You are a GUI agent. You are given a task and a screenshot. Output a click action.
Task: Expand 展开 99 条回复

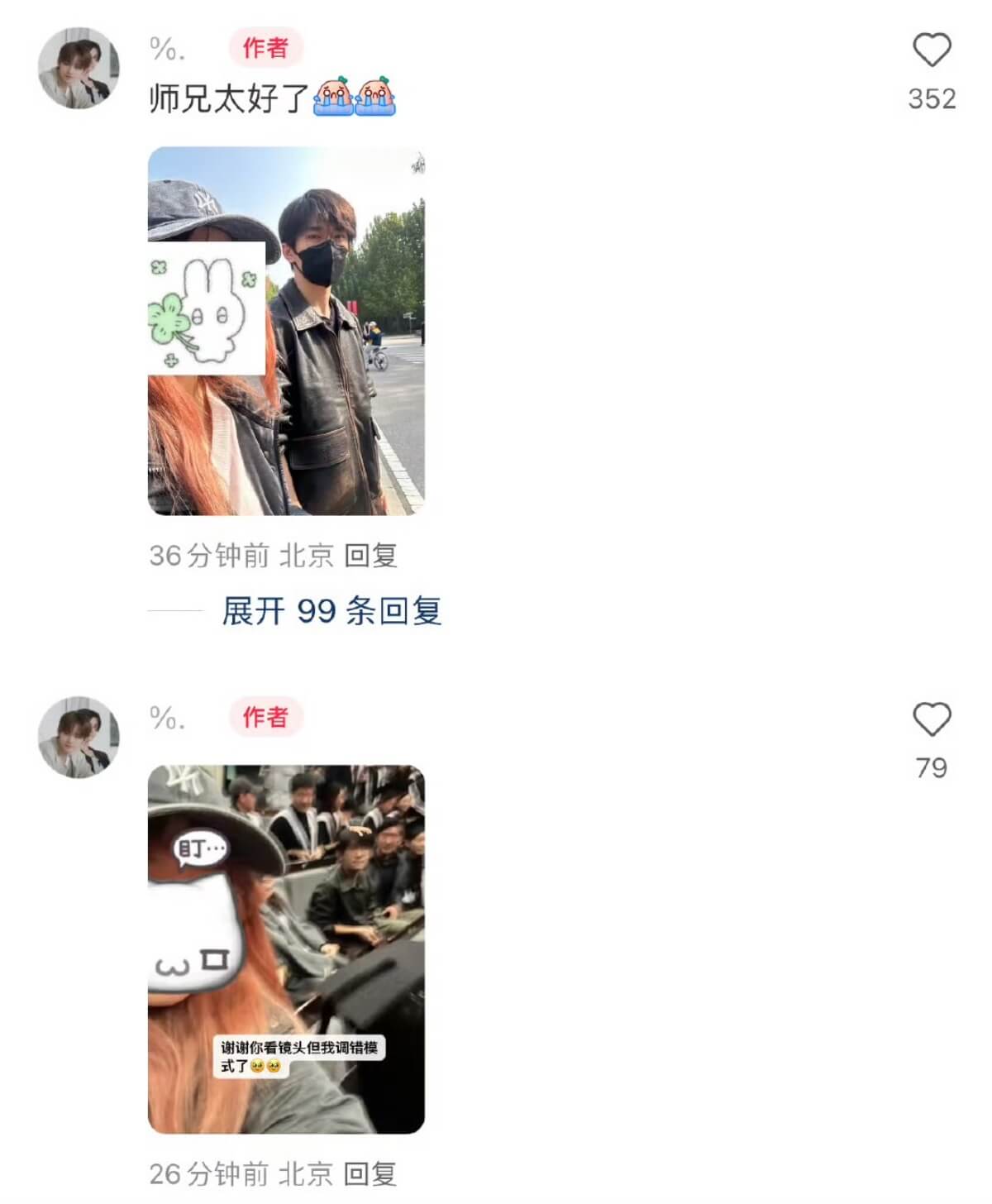pyautogui.click(x=331, y=611)
